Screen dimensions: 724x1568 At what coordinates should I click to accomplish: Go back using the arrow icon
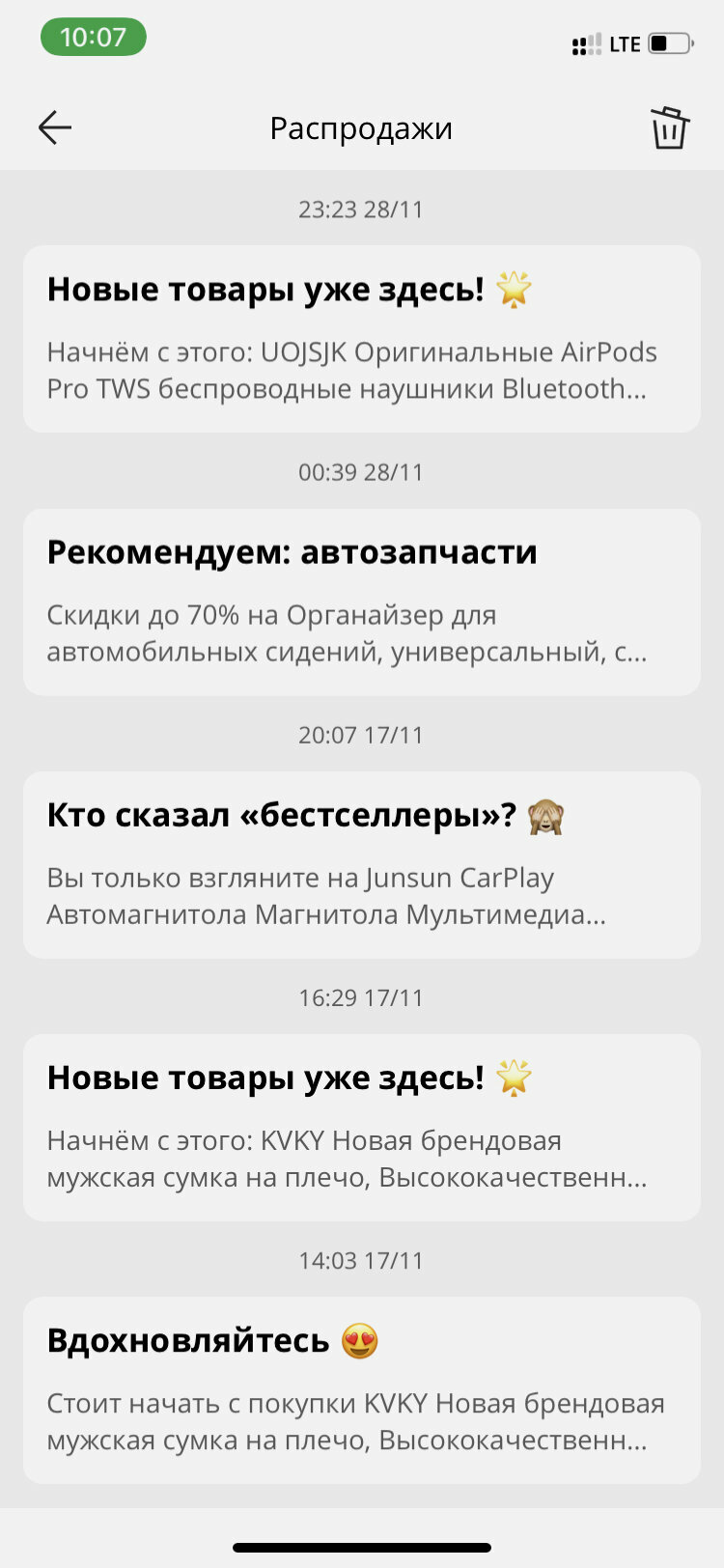[x=55, y=127]
